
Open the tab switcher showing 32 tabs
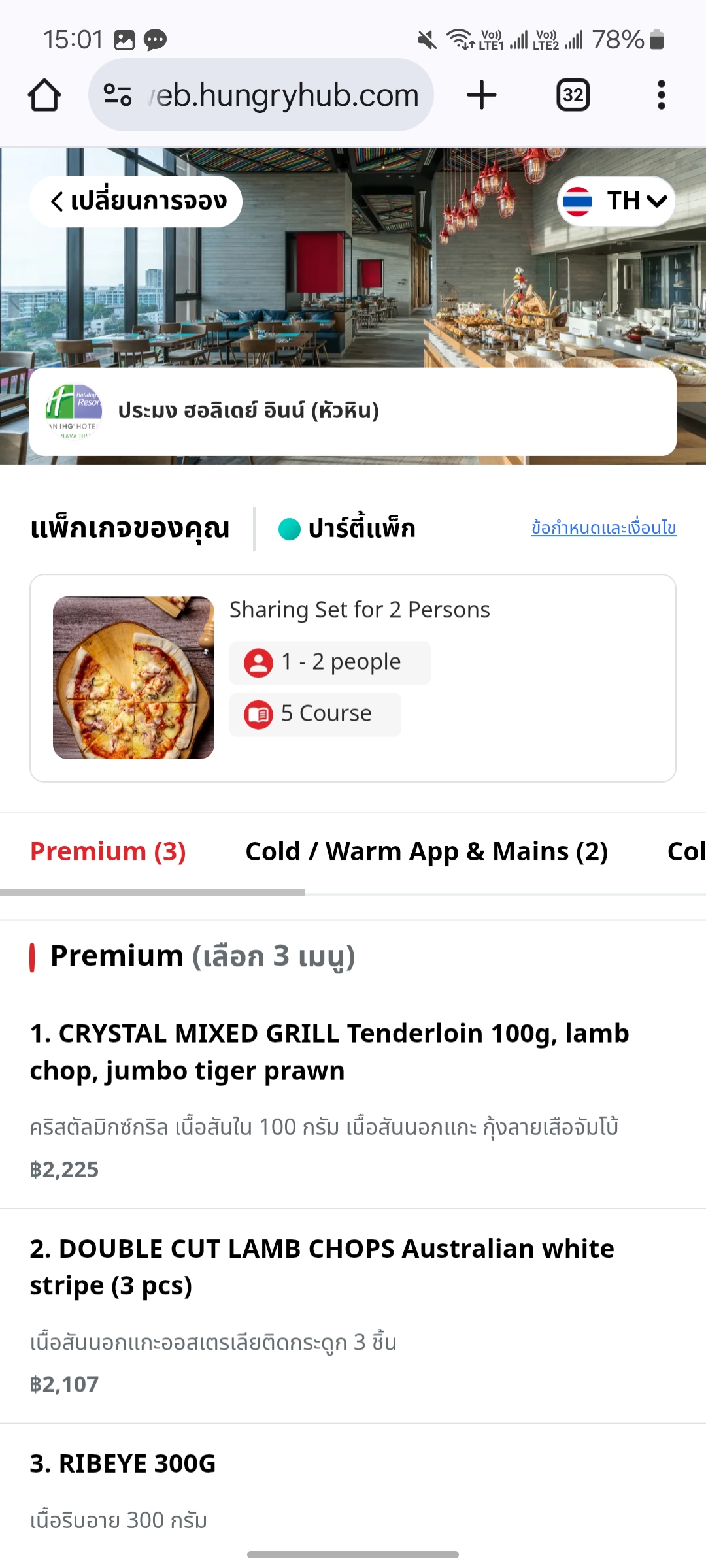[573, 95]
